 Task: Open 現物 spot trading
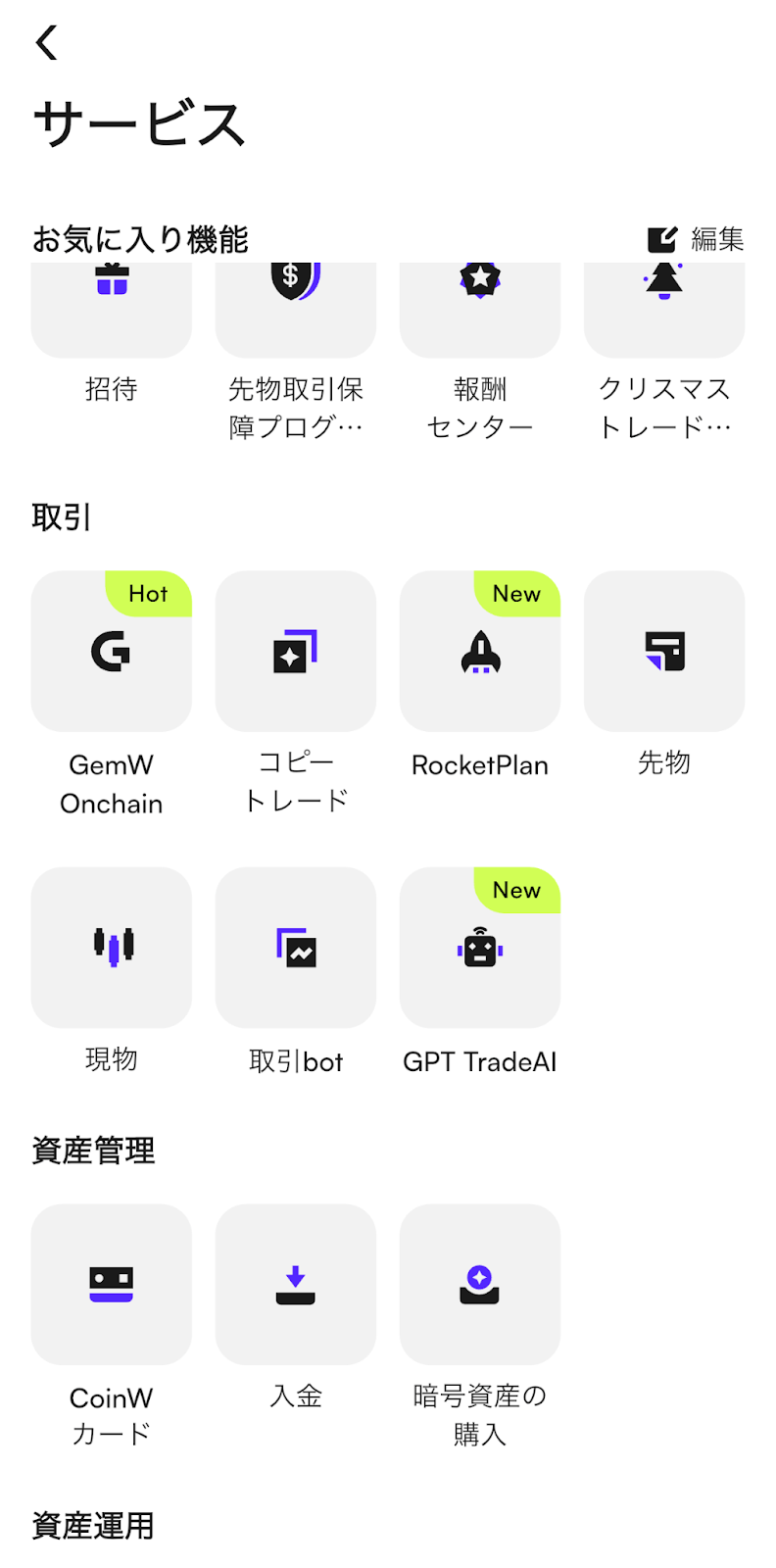pyautogui.click(x=111, y=948)
